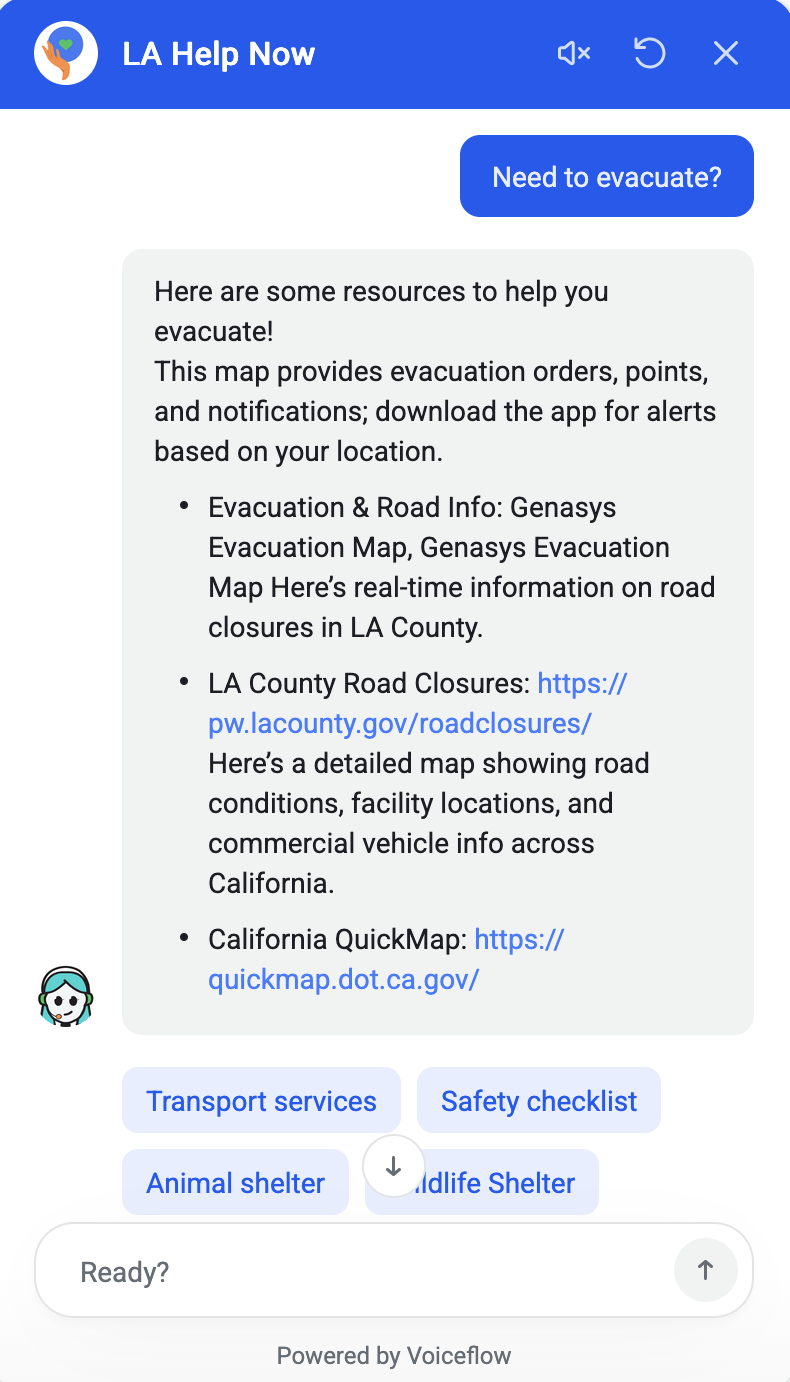The height and width of the screenshot is (1382, 790).
Task: Visit the Powered by Voiceflow link
Action: click(394, 1355)
